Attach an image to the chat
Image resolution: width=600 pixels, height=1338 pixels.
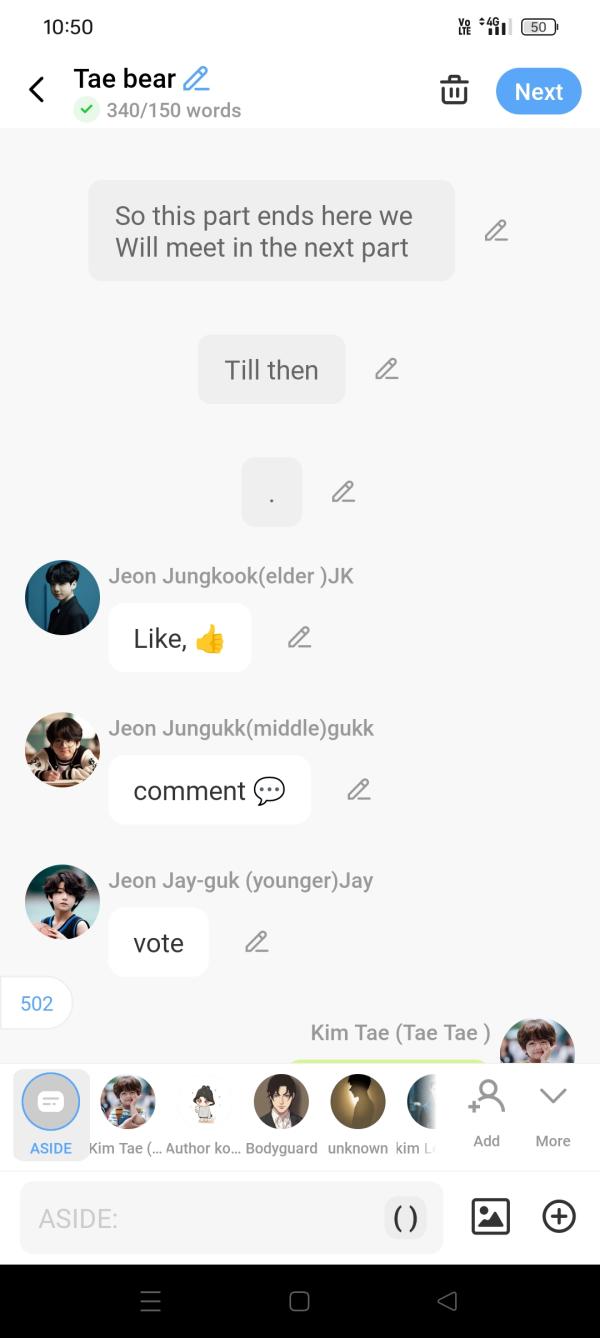[490, 1216]
